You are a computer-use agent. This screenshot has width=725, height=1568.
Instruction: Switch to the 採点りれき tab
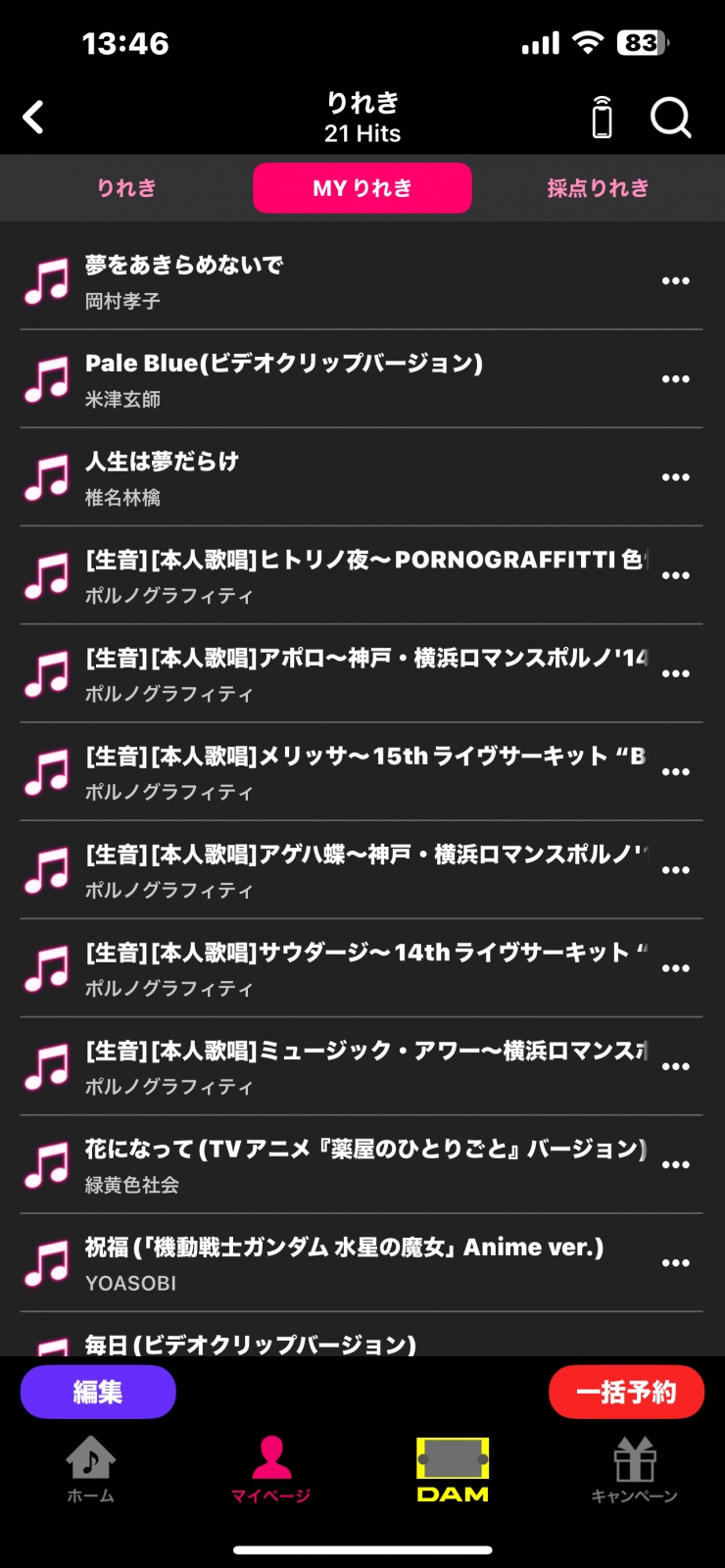point(598,188)
